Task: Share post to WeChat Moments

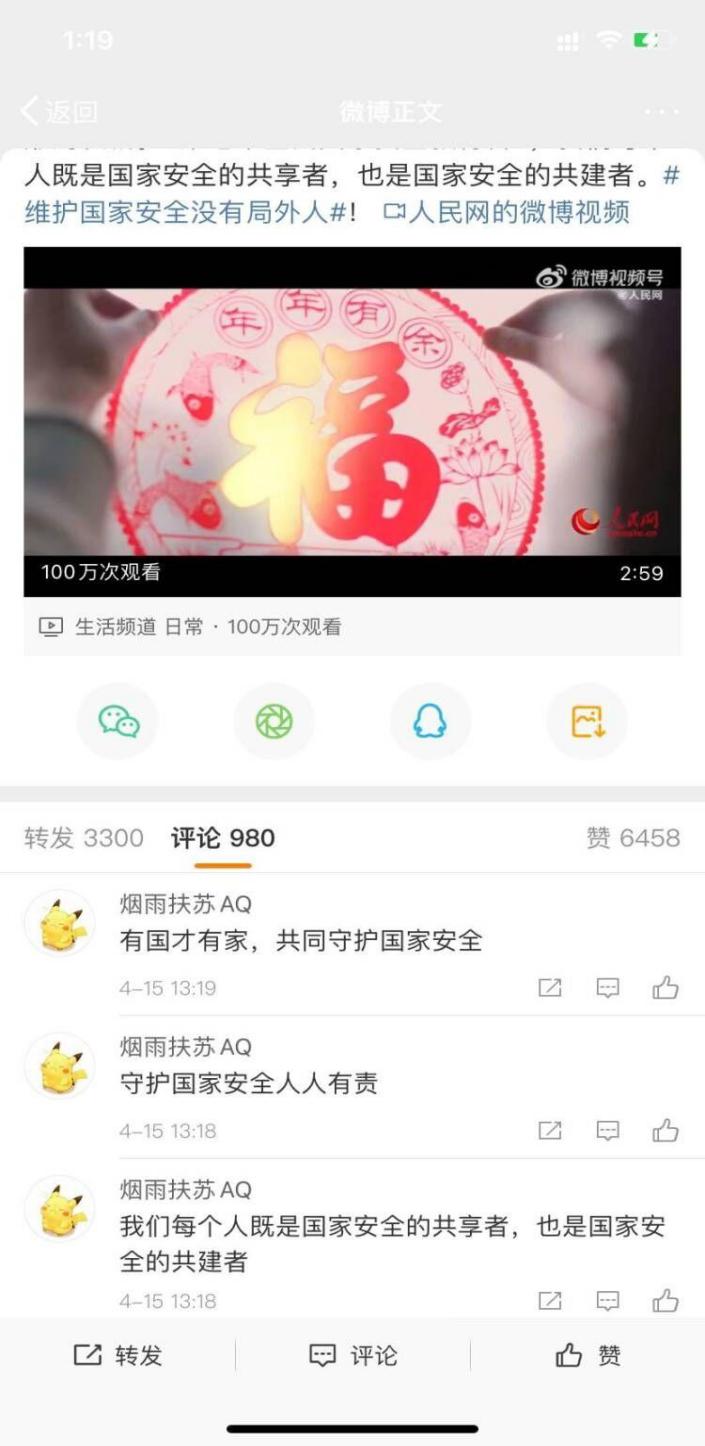Action: click(274, 721)
